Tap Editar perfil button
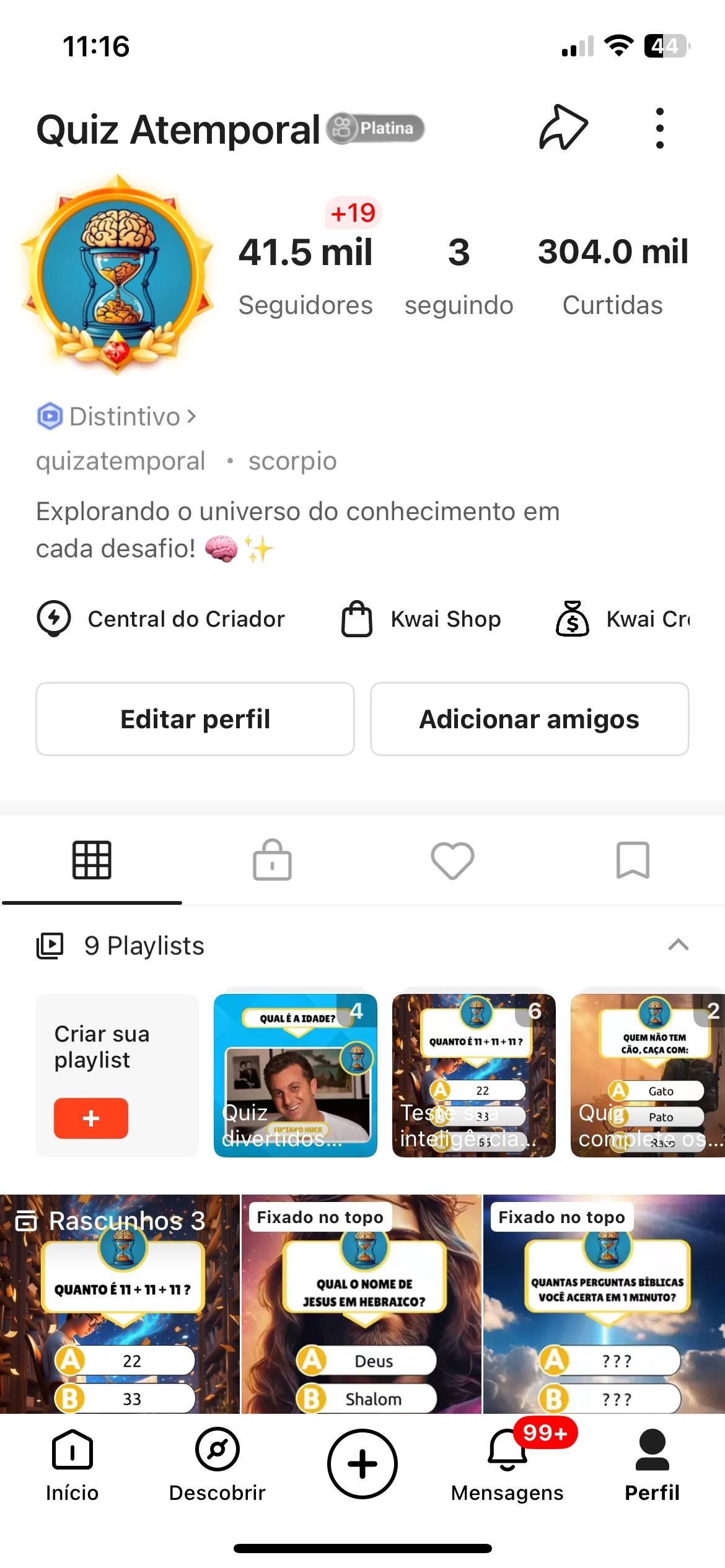 point(195,719)
